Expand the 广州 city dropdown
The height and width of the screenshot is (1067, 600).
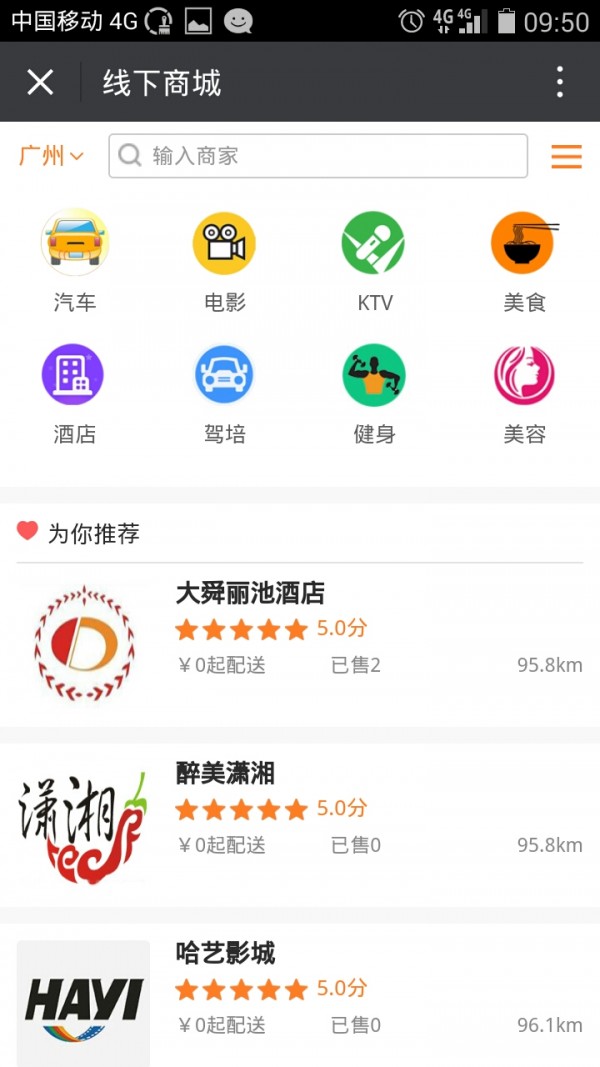click(51, 156)
